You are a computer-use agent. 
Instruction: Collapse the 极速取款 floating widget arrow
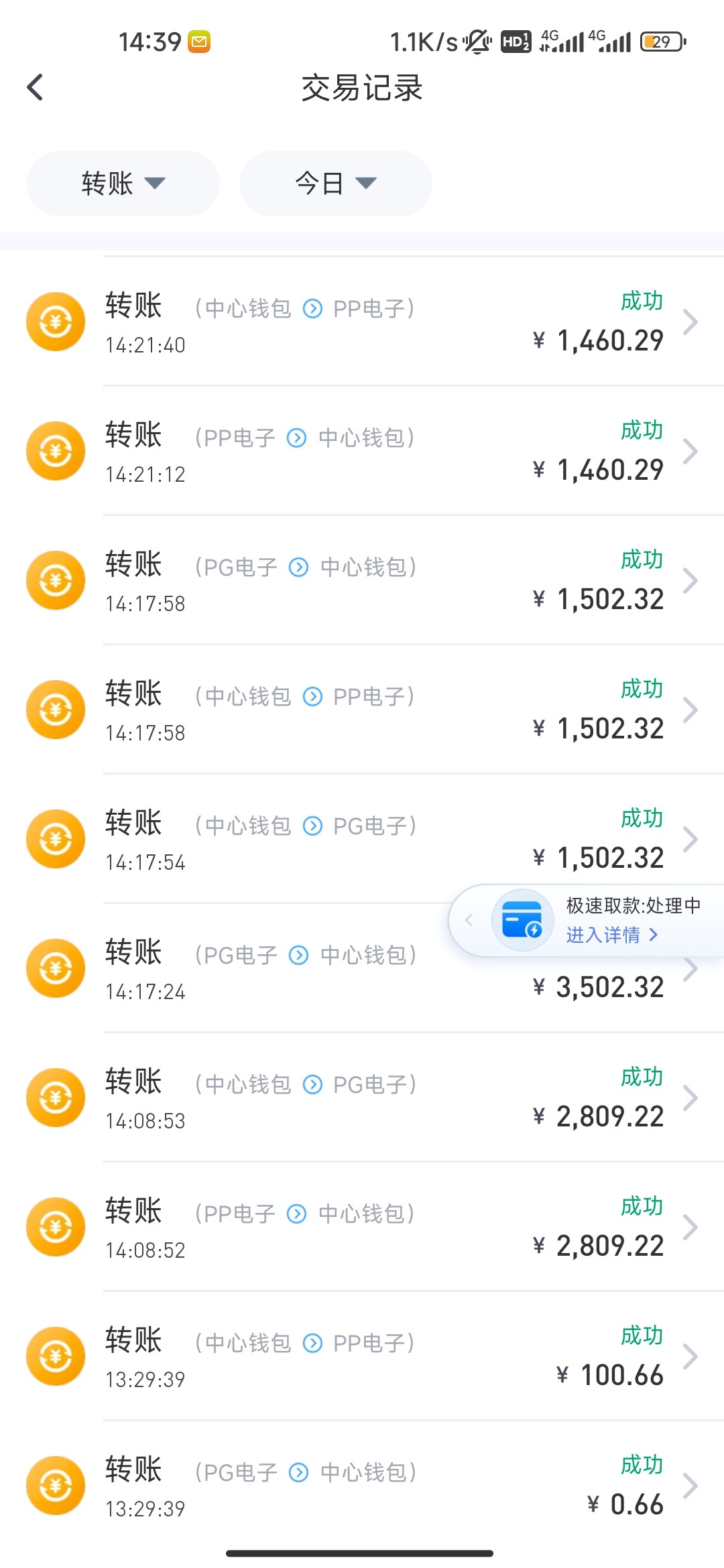click(469, 921)
